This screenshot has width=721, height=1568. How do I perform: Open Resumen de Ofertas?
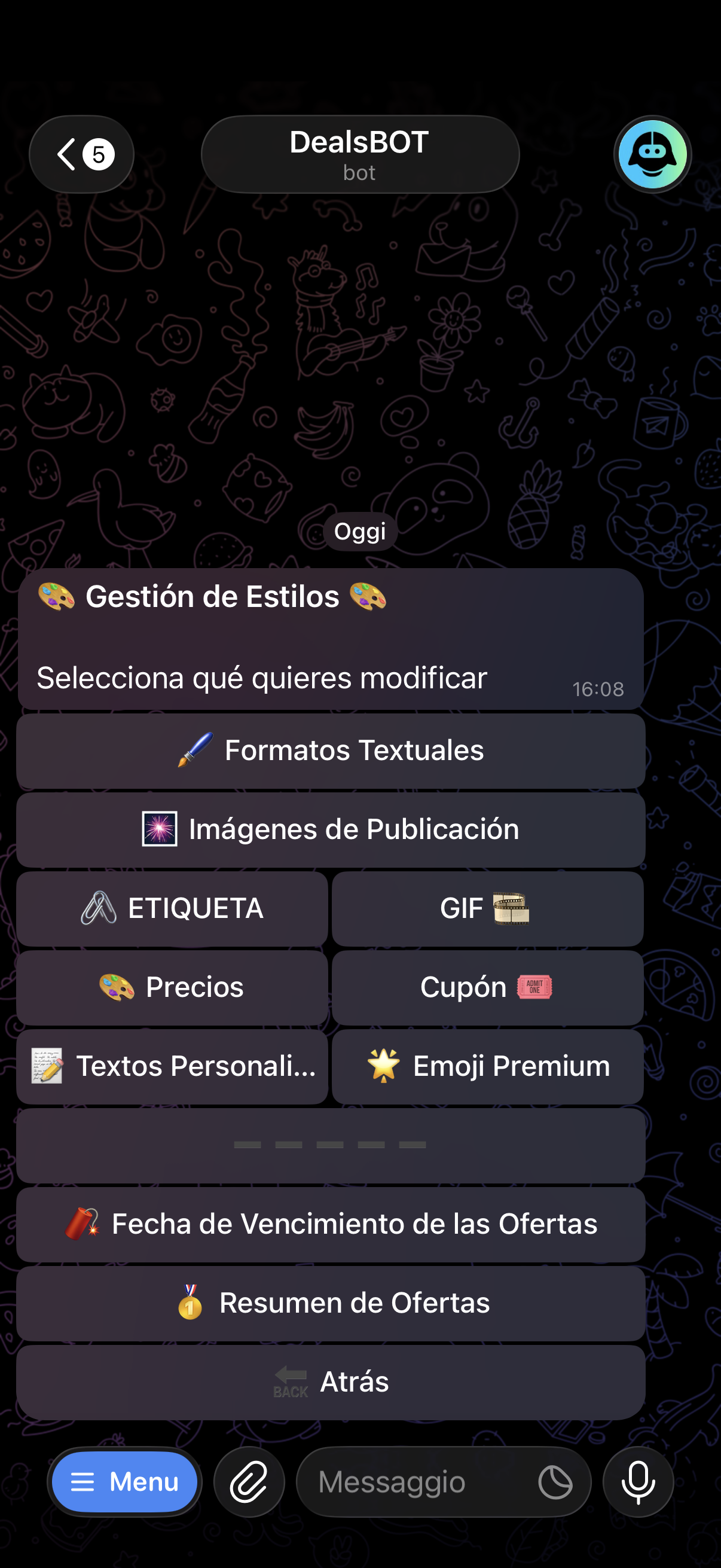[x=331, y=1303]
